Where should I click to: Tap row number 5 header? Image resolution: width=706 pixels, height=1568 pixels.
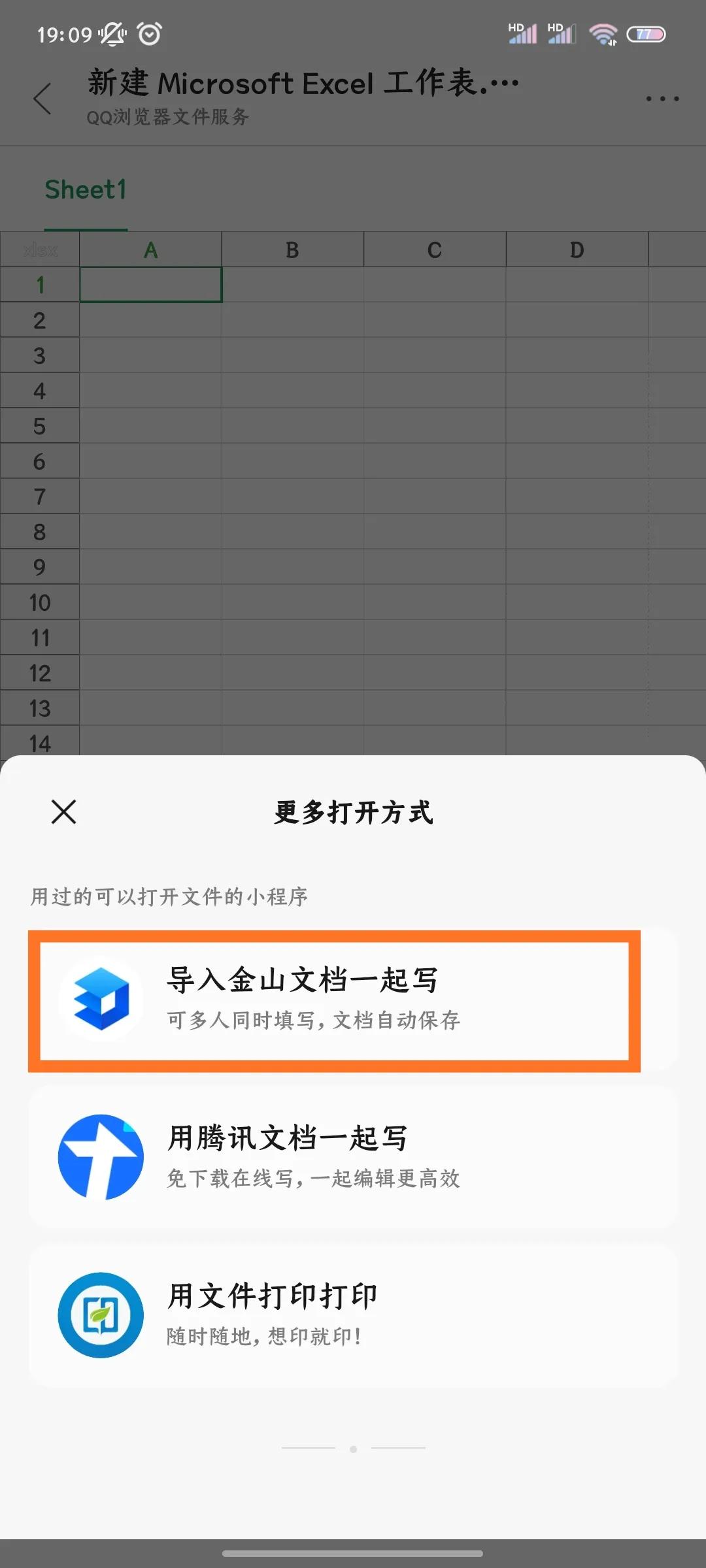click(39, 427)
